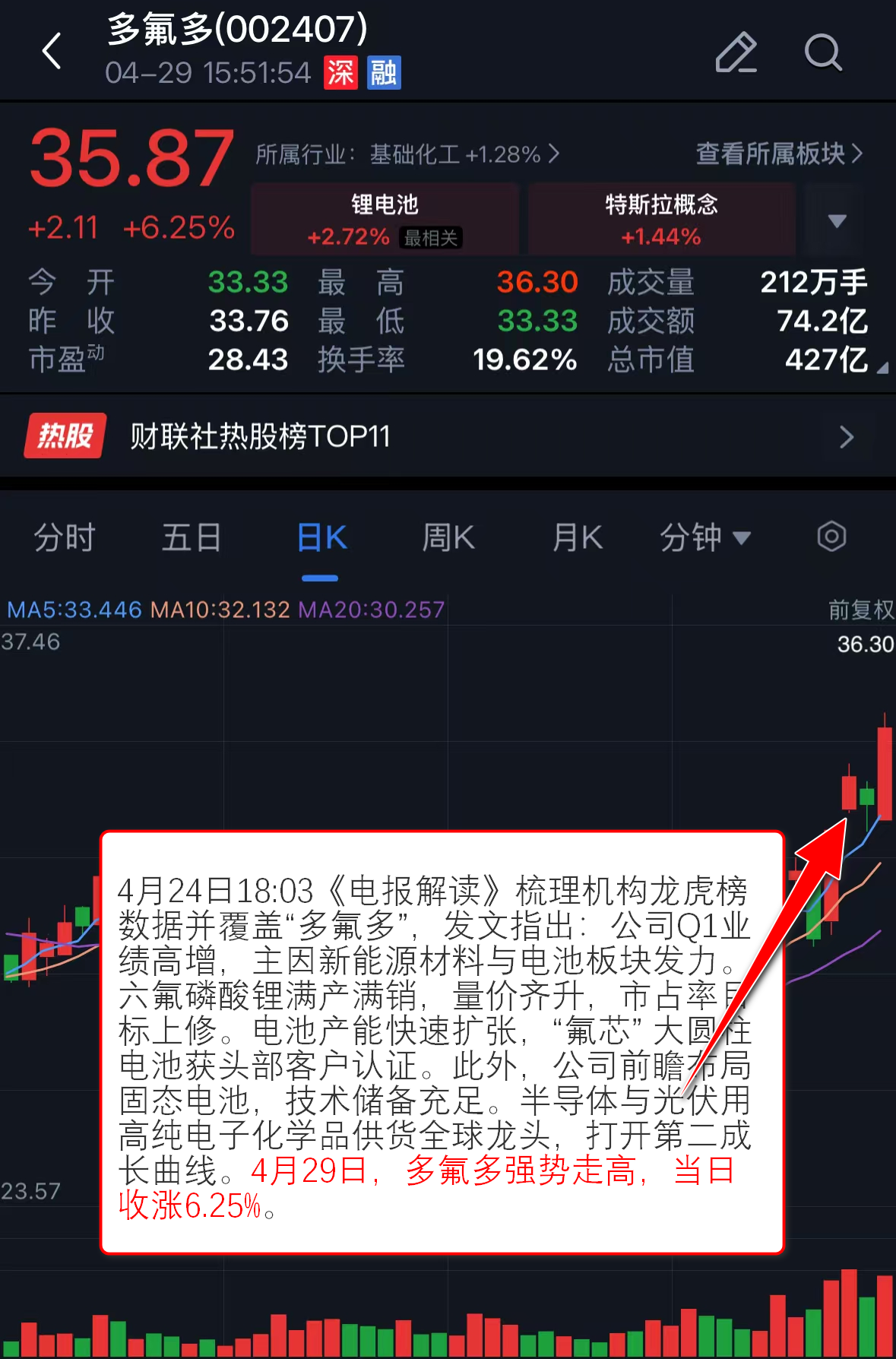Expand more related concepts dropdown arrow

[x=837, y=221]
